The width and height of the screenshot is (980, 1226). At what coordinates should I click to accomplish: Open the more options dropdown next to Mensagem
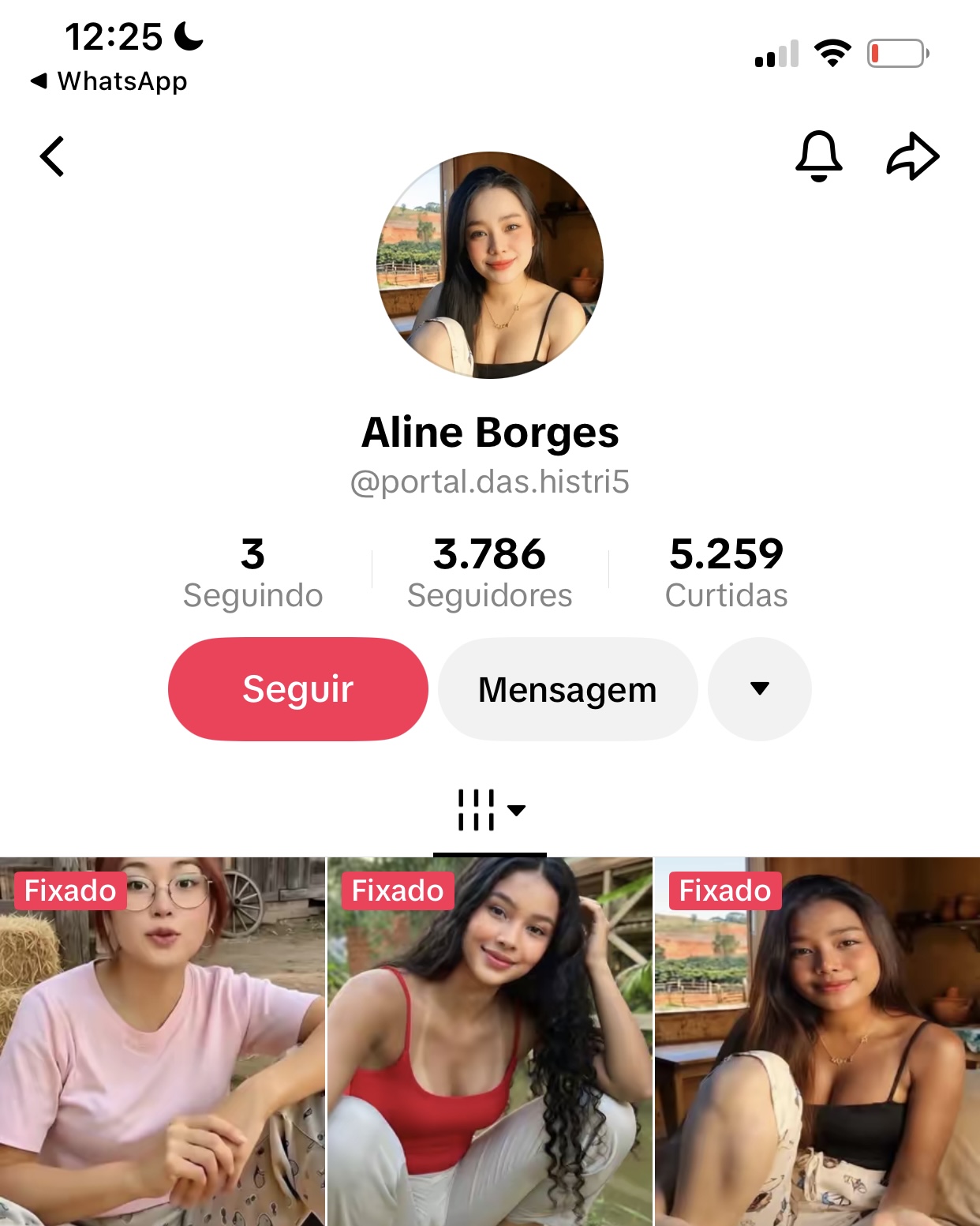click(759, 689)
